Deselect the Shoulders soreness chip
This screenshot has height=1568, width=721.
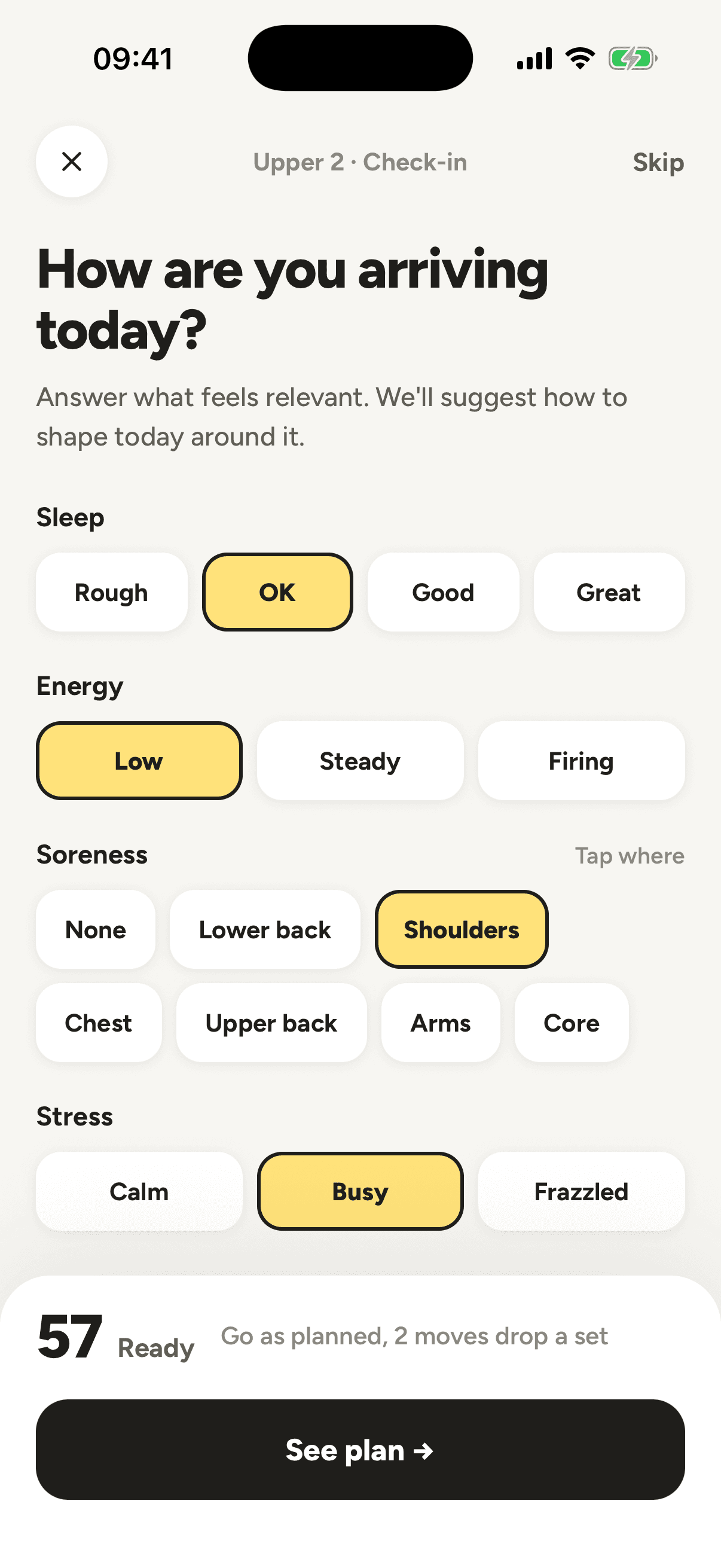pos(461,929)
